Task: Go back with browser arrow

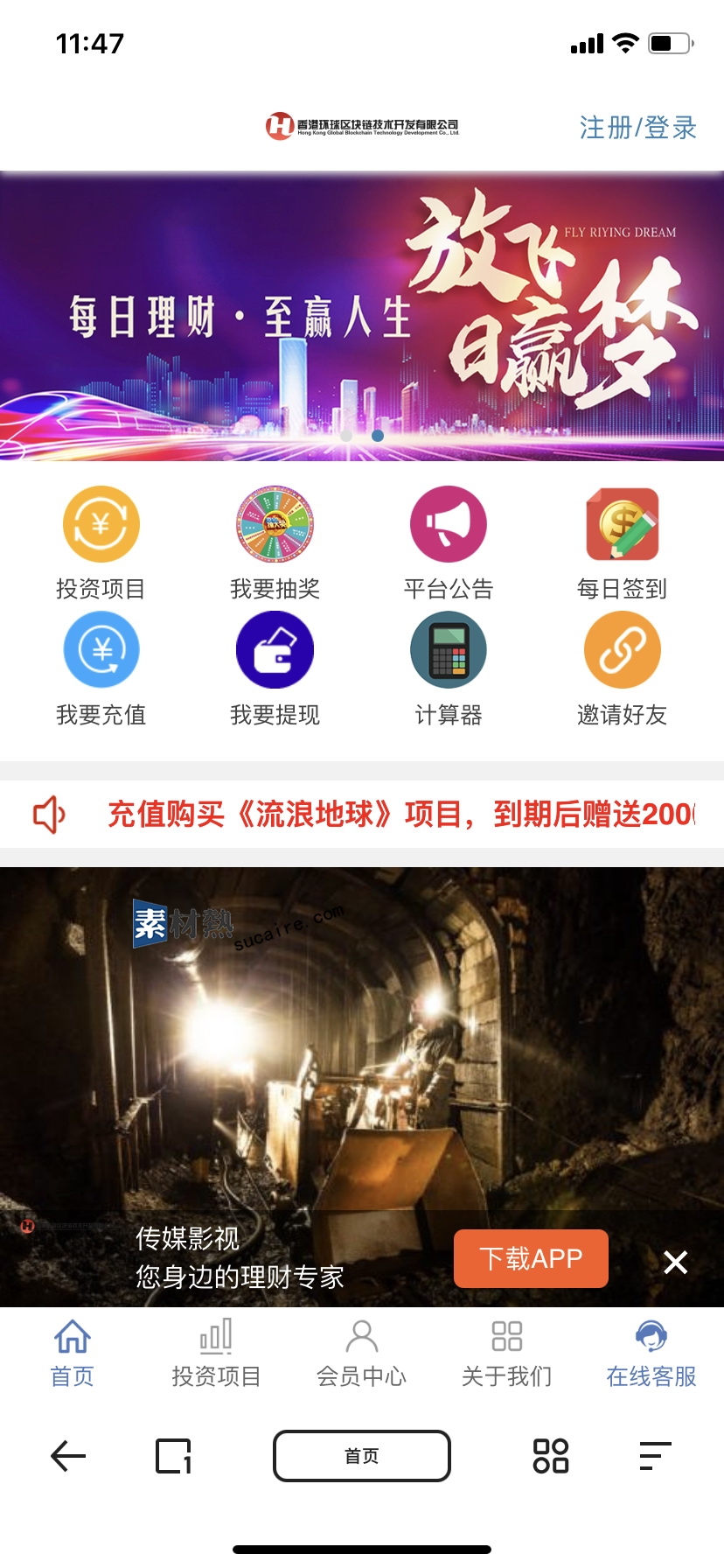Action: click(x=68, y=1456)
